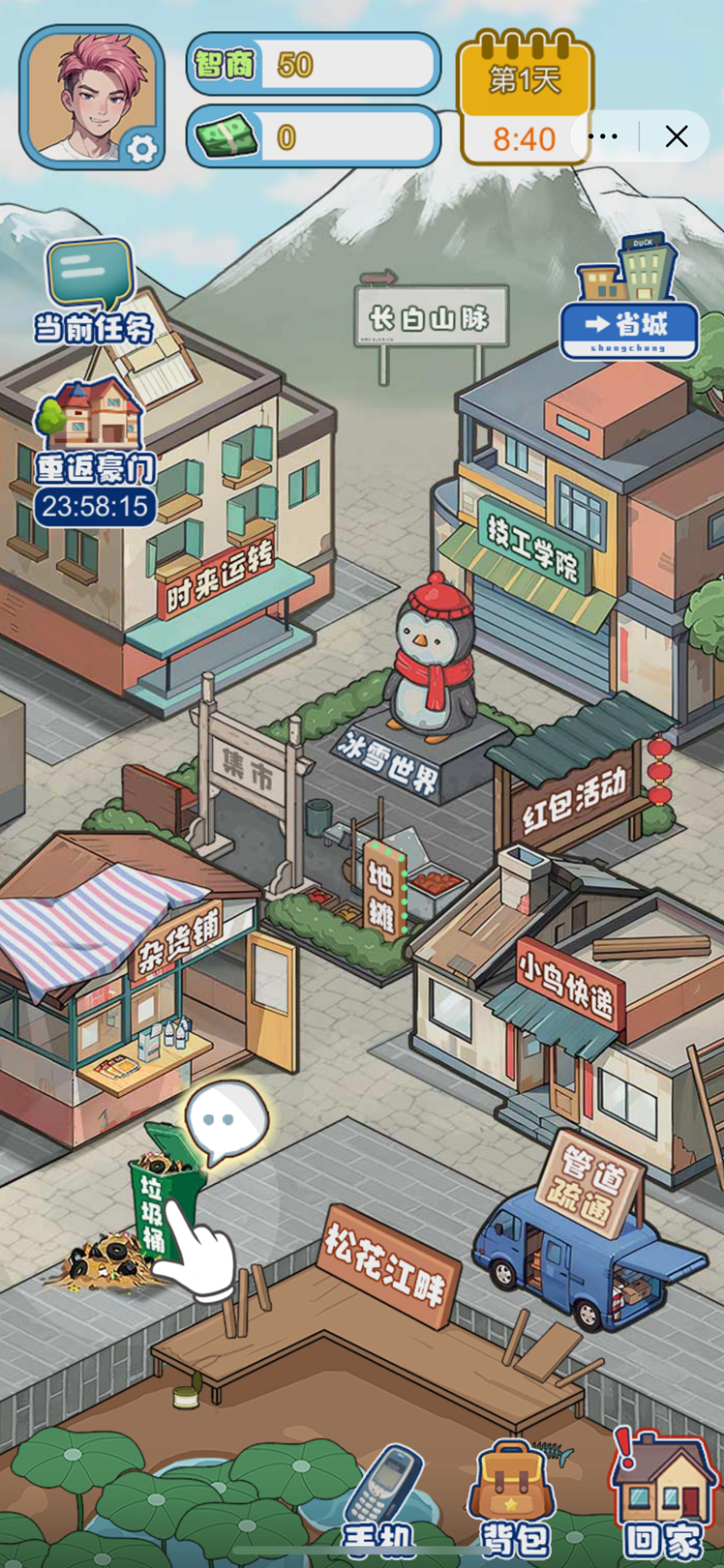Tap the 智商 brain stat icon

(224, 65)
